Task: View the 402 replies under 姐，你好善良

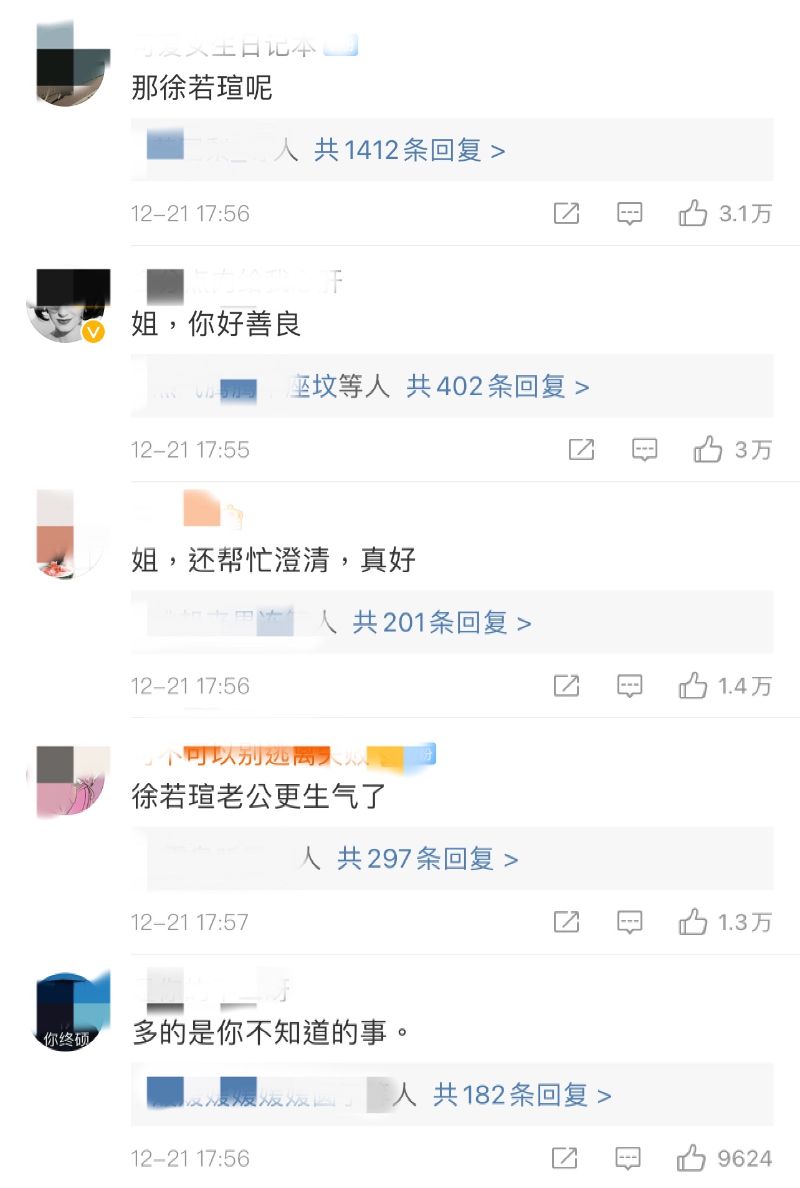Action: pos(497,386)
